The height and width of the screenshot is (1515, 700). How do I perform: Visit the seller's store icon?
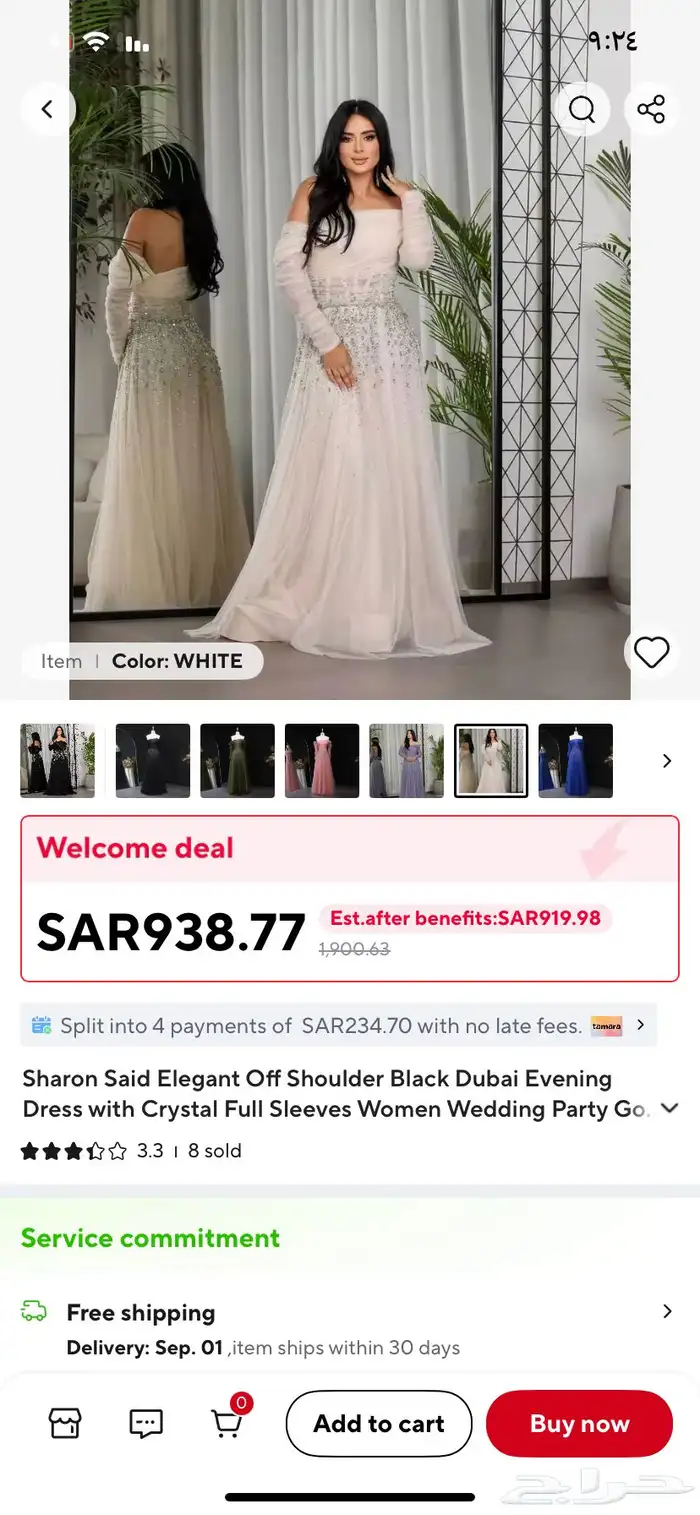pyautogui.click(x=65, y=1423)
